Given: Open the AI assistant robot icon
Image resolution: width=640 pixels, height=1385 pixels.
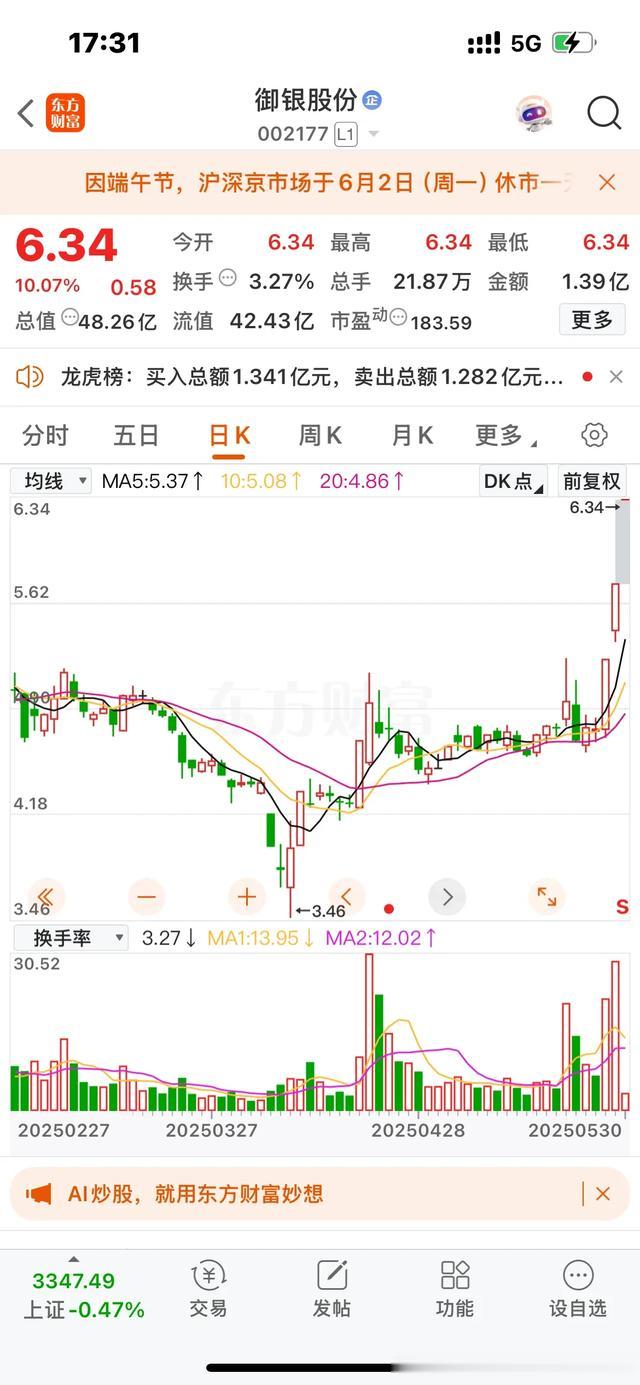Looking at the screenshot, I should [534, 114].
